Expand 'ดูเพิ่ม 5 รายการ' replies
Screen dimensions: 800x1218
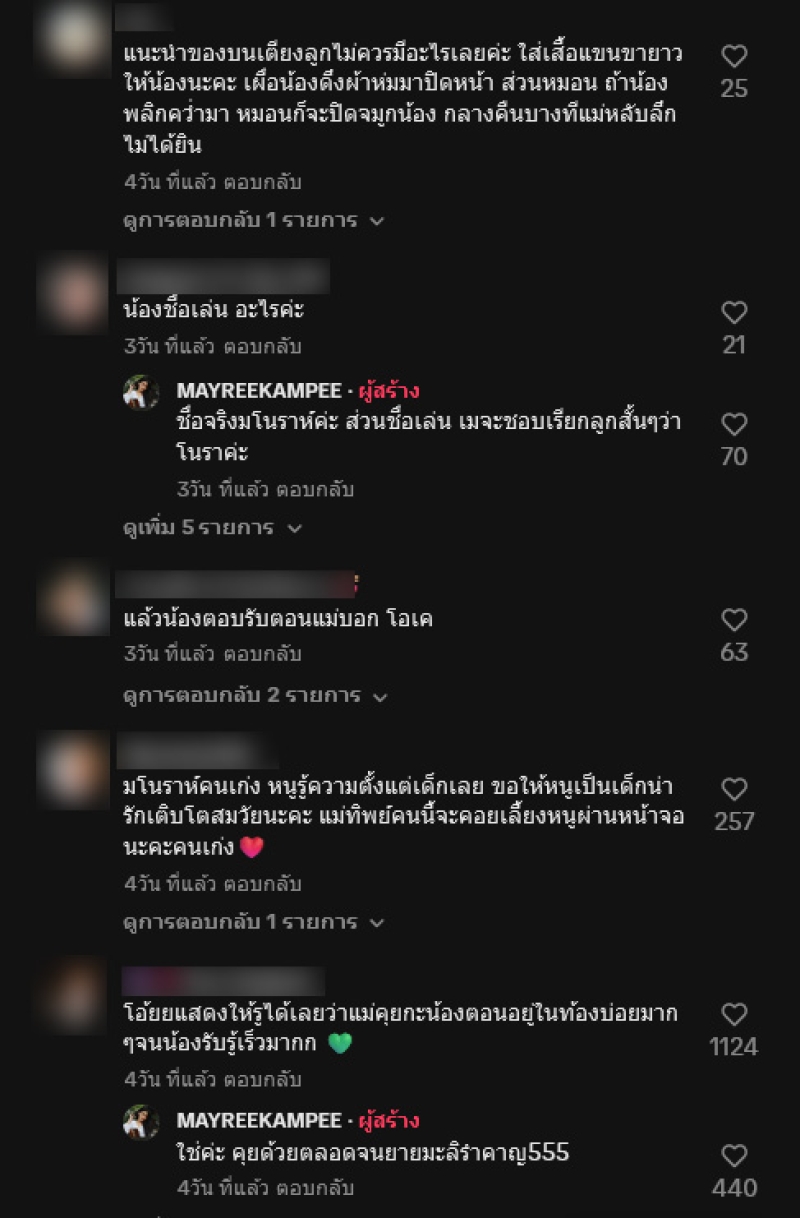212,527
